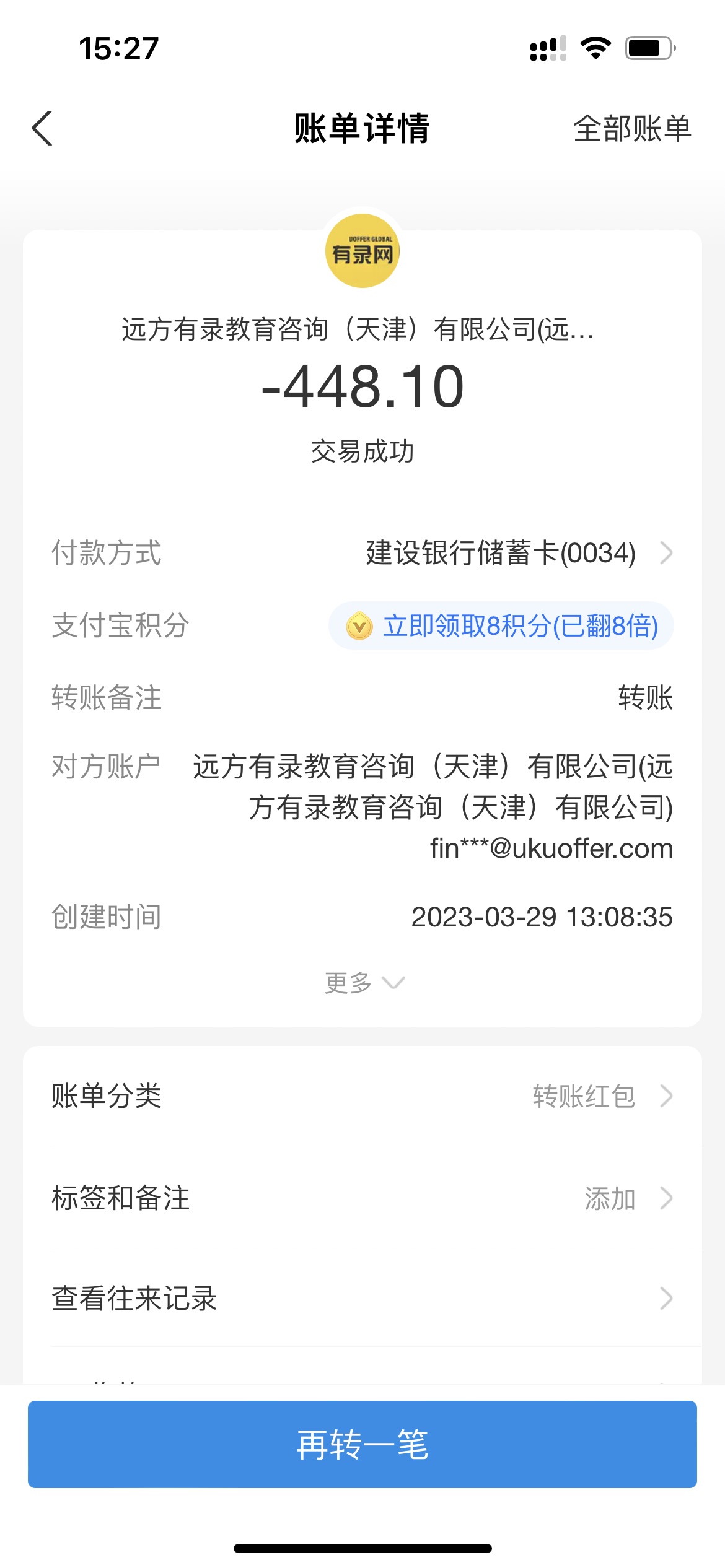Tap the 再转一笔 transfer again button
The width and height of the screenshot is (725, 1568).
click(362, 1444)
